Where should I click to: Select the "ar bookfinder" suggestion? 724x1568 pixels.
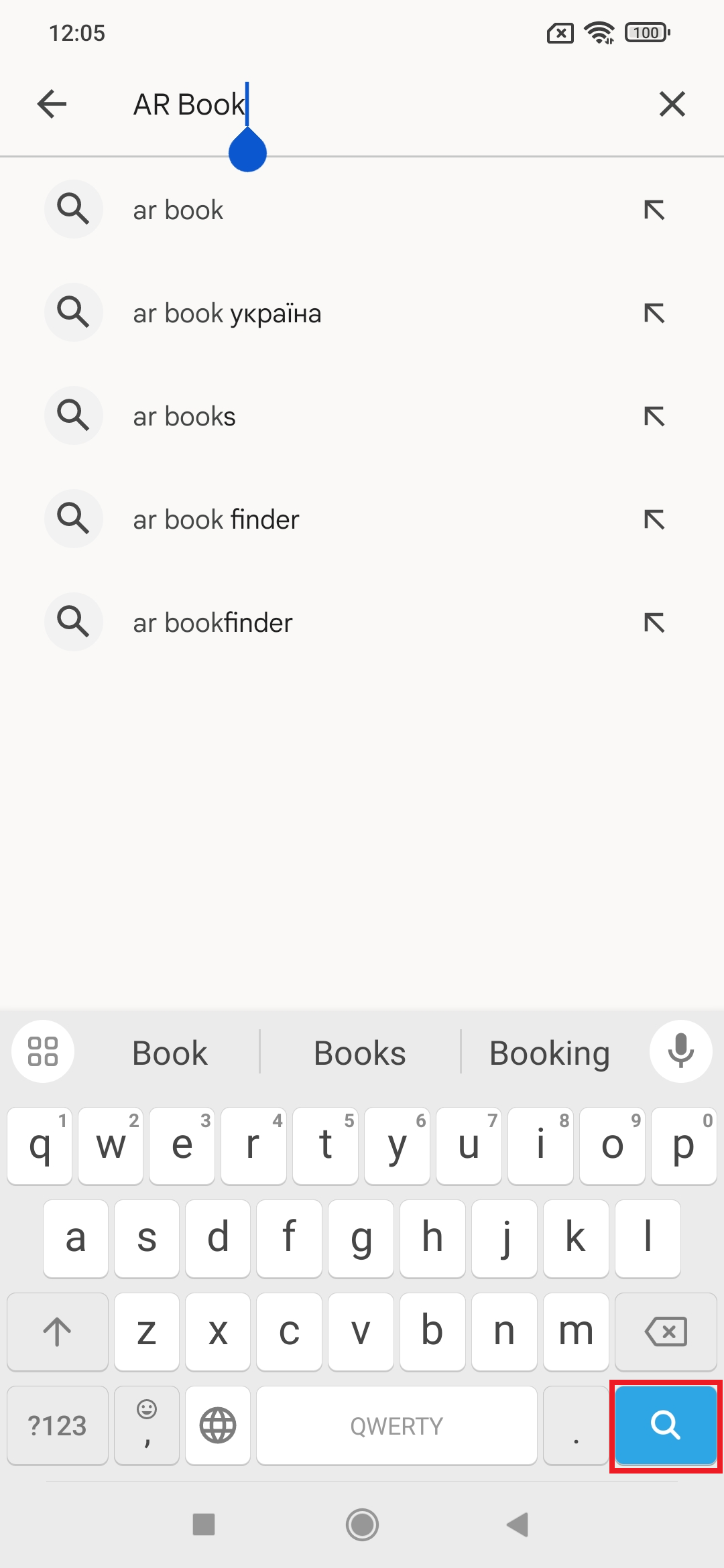click(362, 623)
